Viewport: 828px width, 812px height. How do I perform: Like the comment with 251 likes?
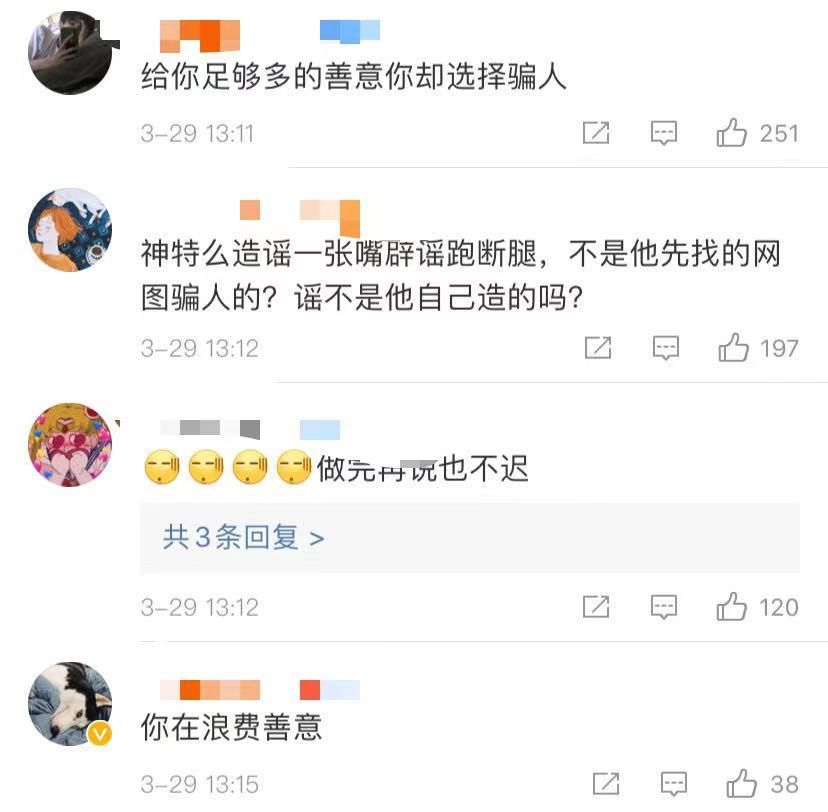pyautogui.click(x=732, y=133)
